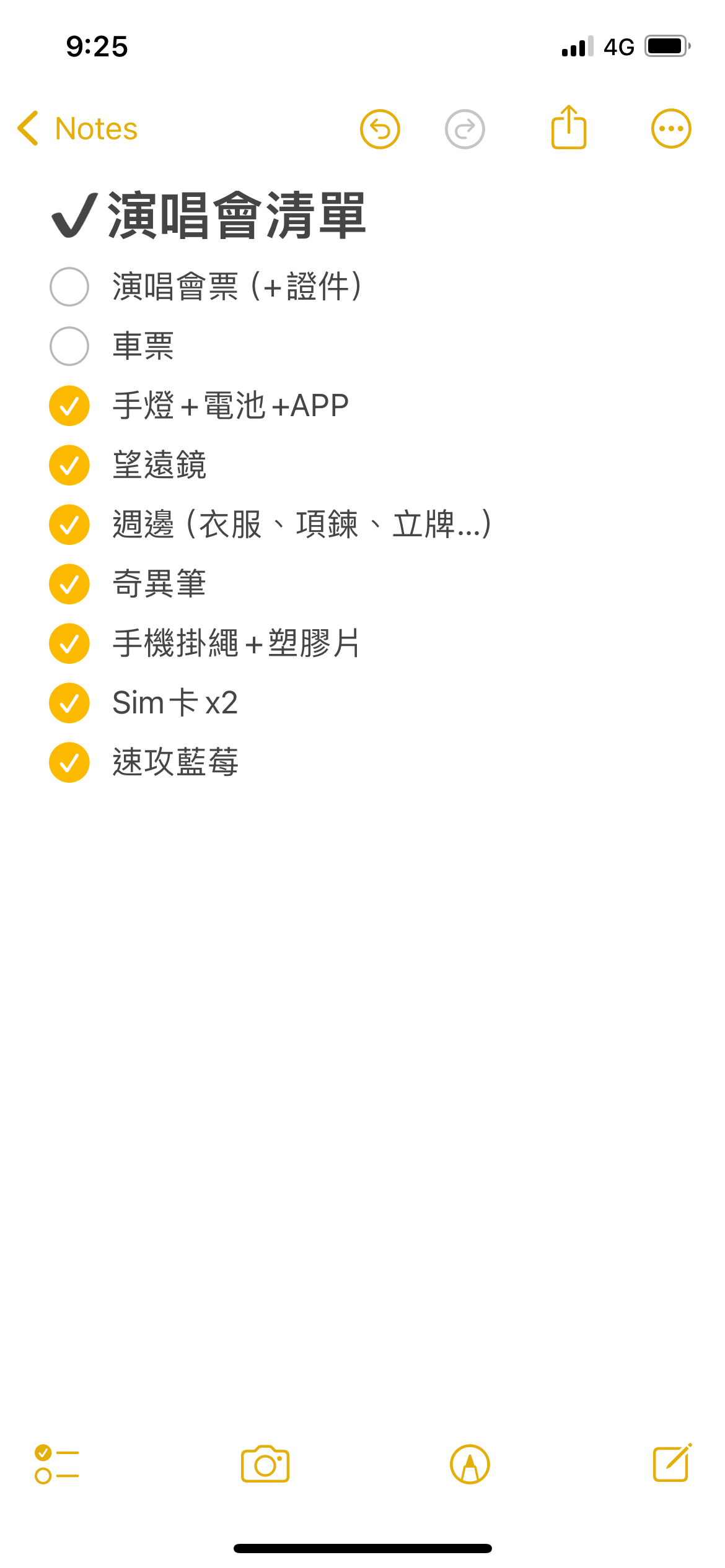Screen dimensions: 725x1568
Task: Open the markup pen tool
Action: point(470,1465)
